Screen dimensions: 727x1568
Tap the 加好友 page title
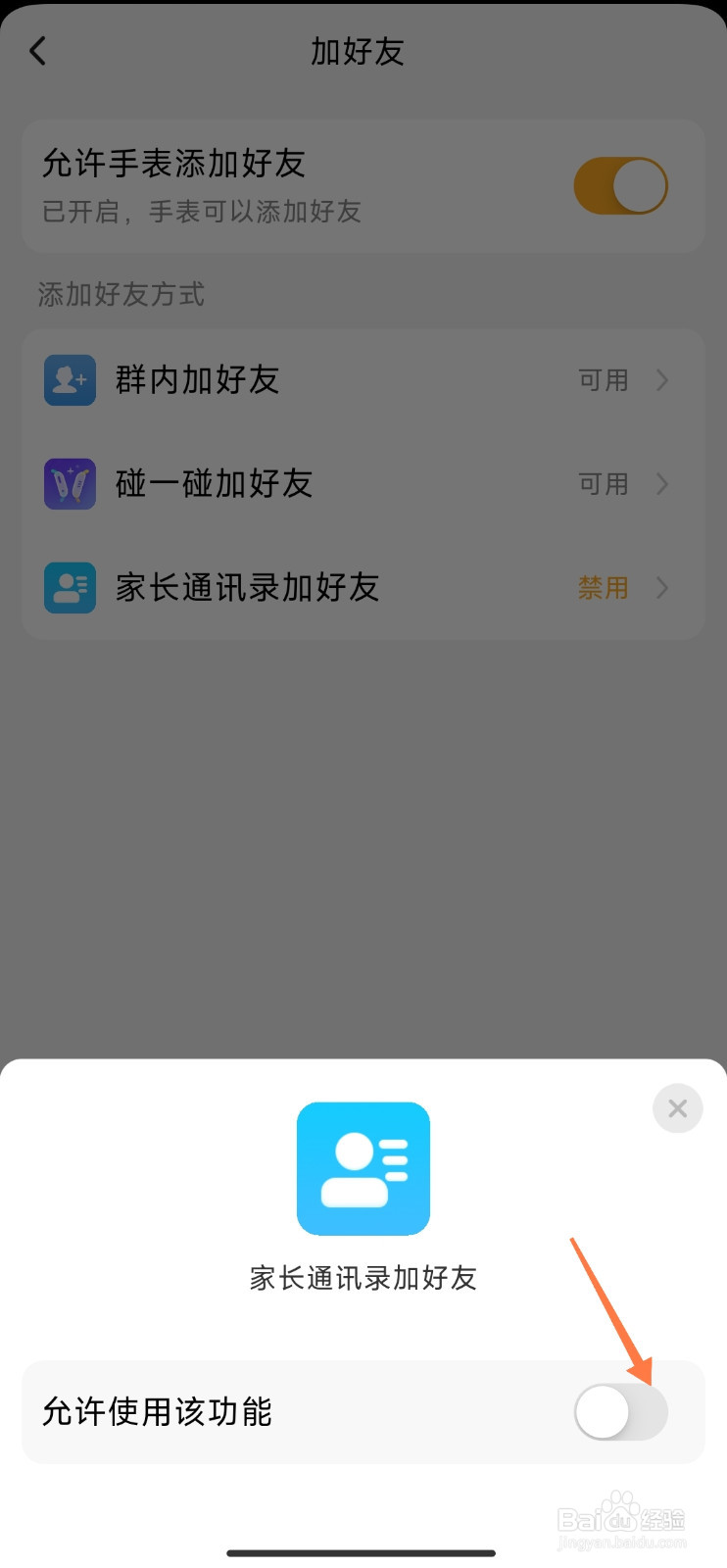pyautogui.click(x=357, y=51)
